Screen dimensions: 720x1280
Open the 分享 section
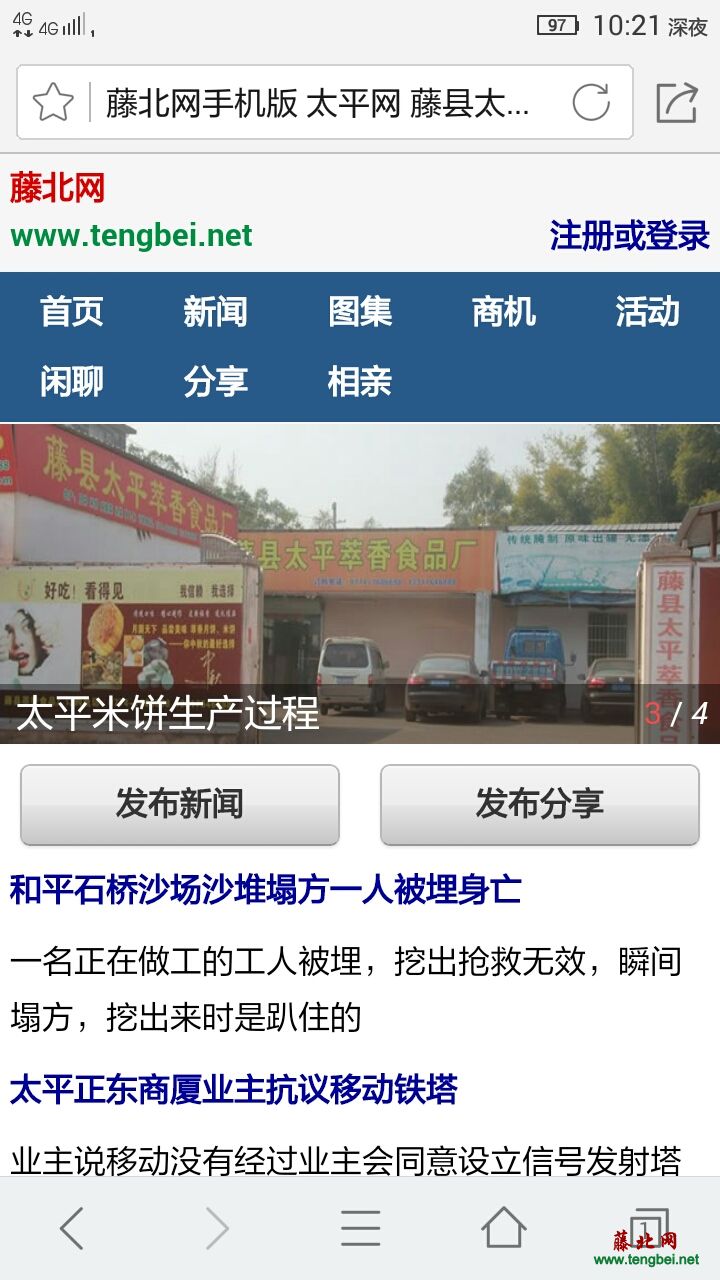click(x=215, y=382)
